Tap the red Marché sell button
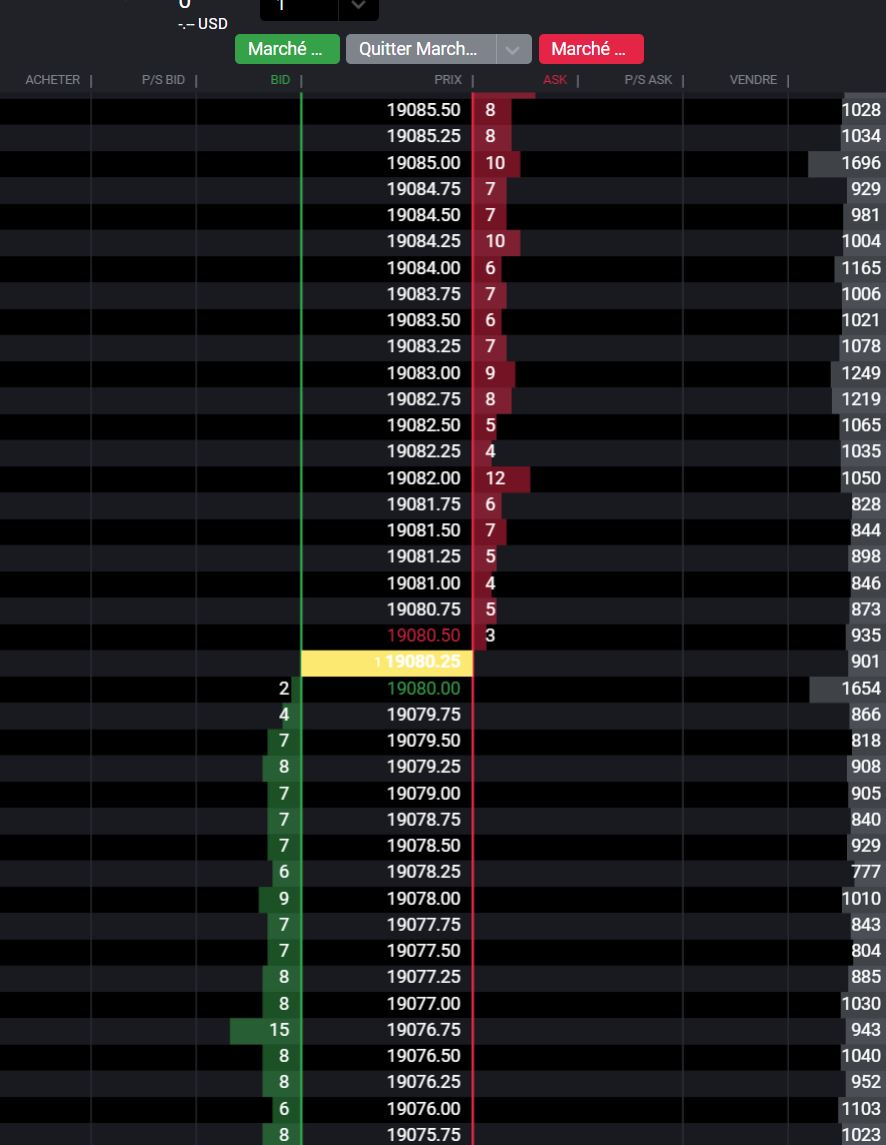This screenshot has height=1145, width=886. tap(590, 49)
